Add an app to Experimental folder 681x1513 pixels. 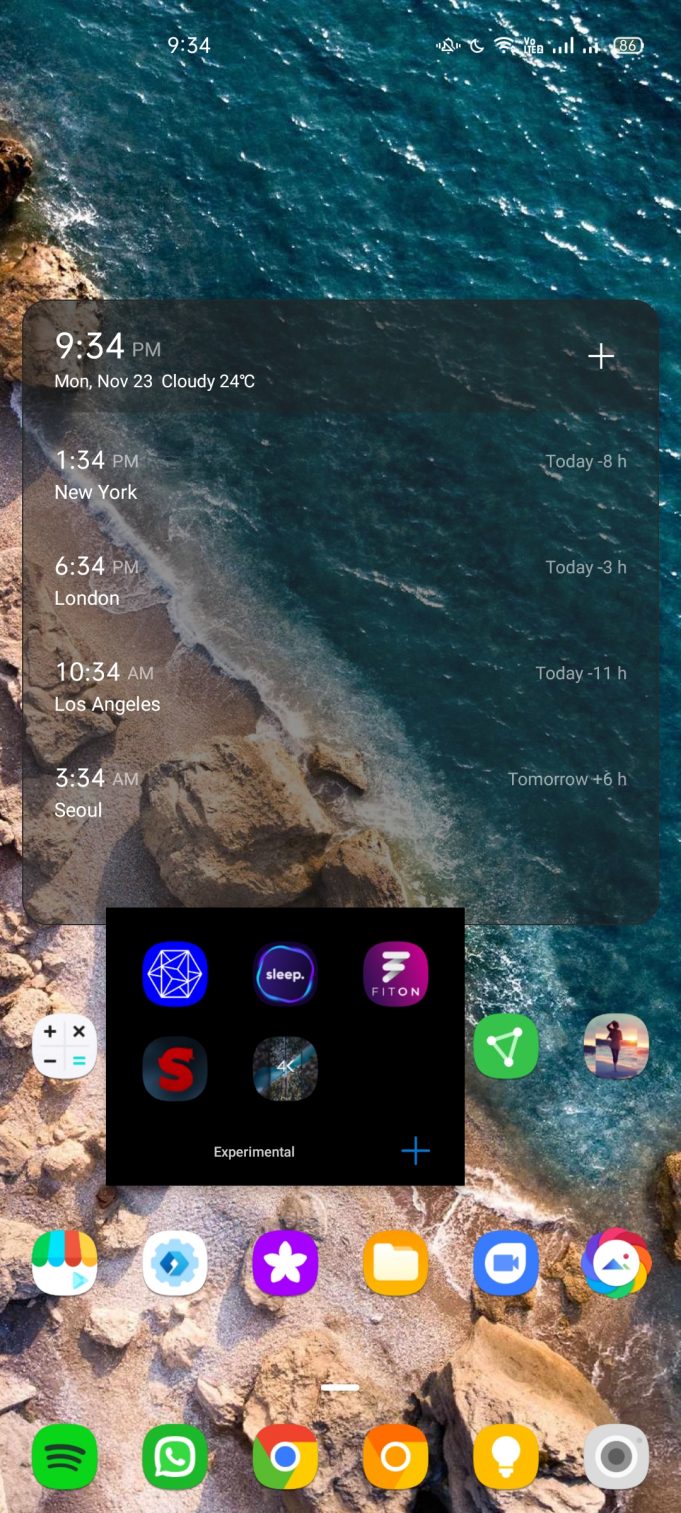415,1151
